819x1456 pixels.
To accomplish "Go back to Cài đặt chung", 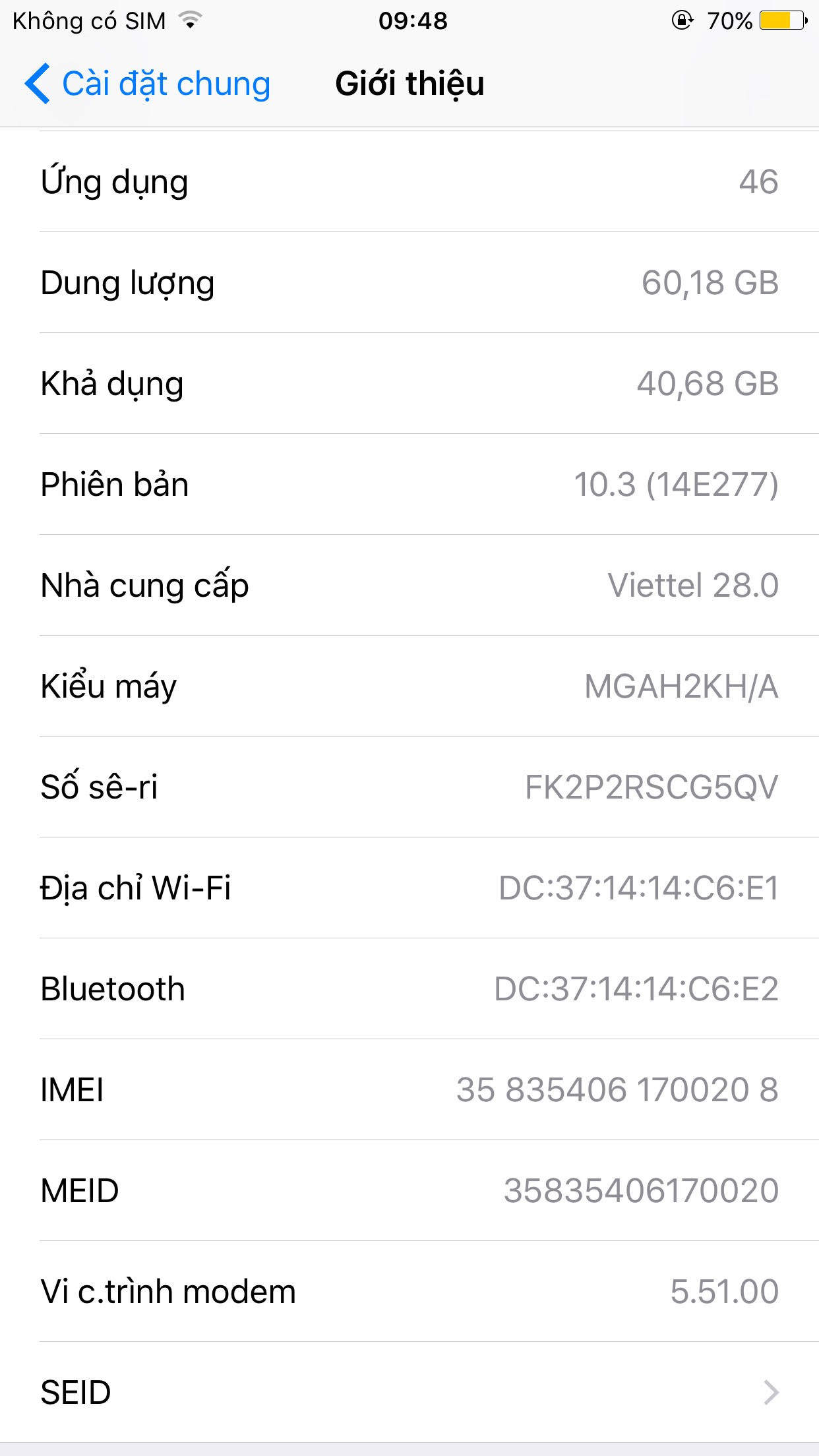I will pyautogui.click(x=148, y=84).
